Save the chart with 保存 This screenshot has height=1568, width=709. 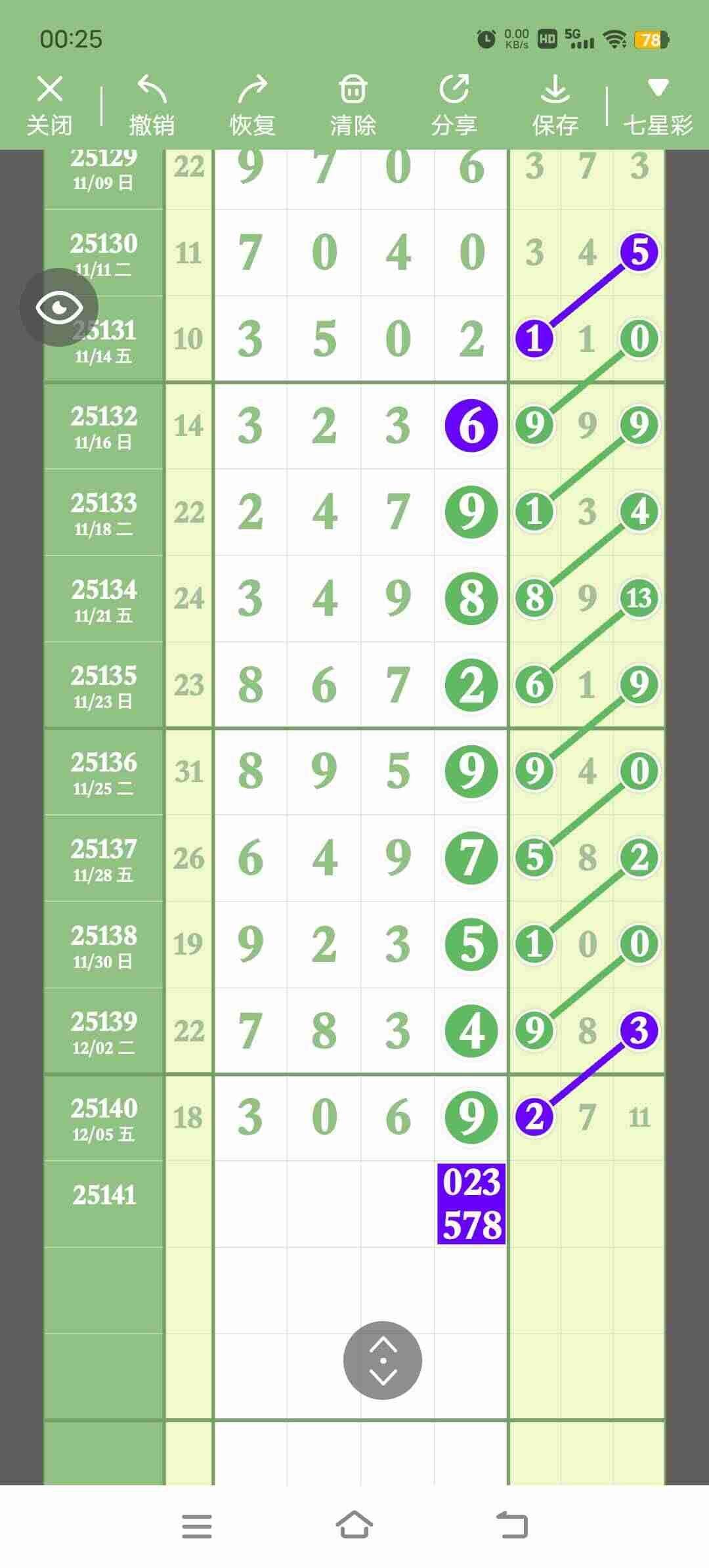click(x=555, y=105)
